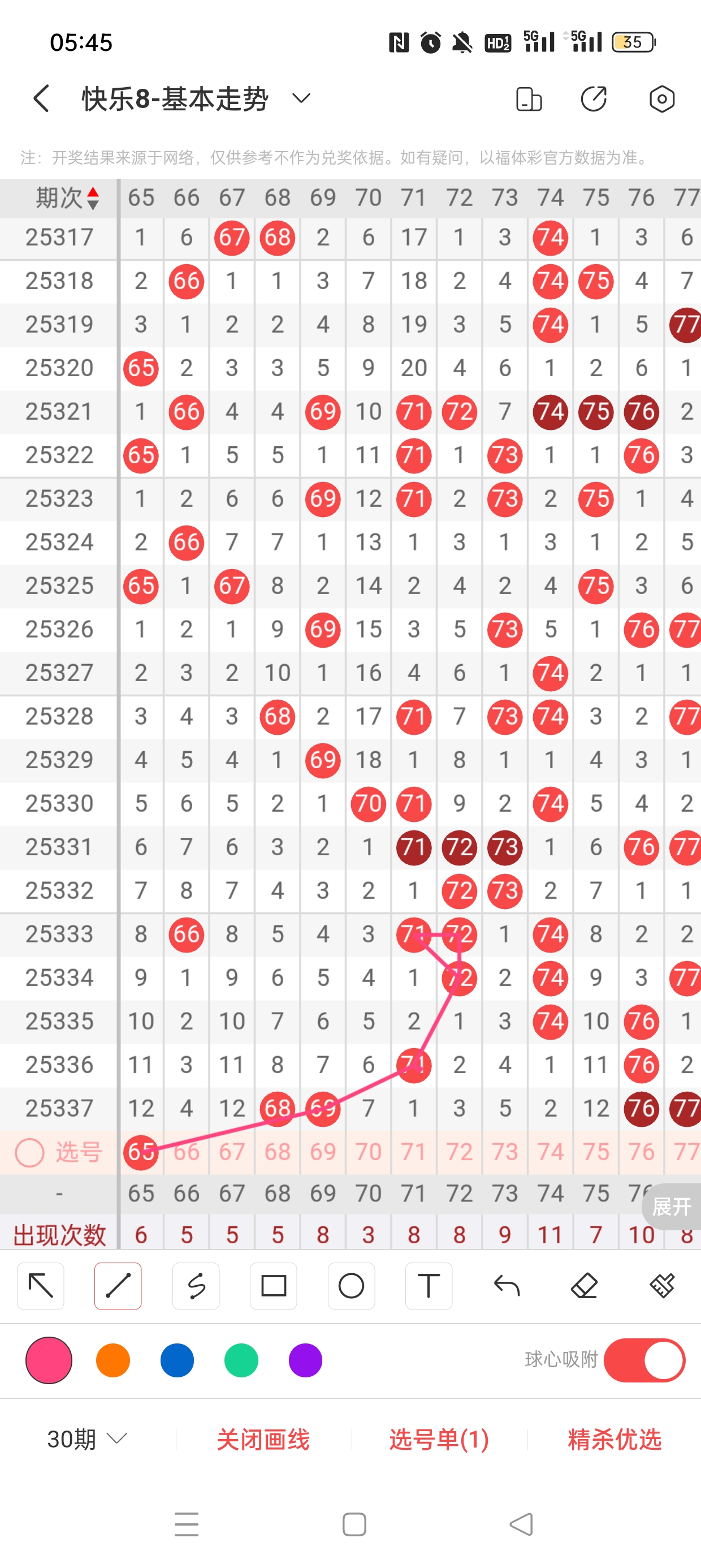
Task: Select the text tool
Action: pyautogui.click(x=429, y=1286)
